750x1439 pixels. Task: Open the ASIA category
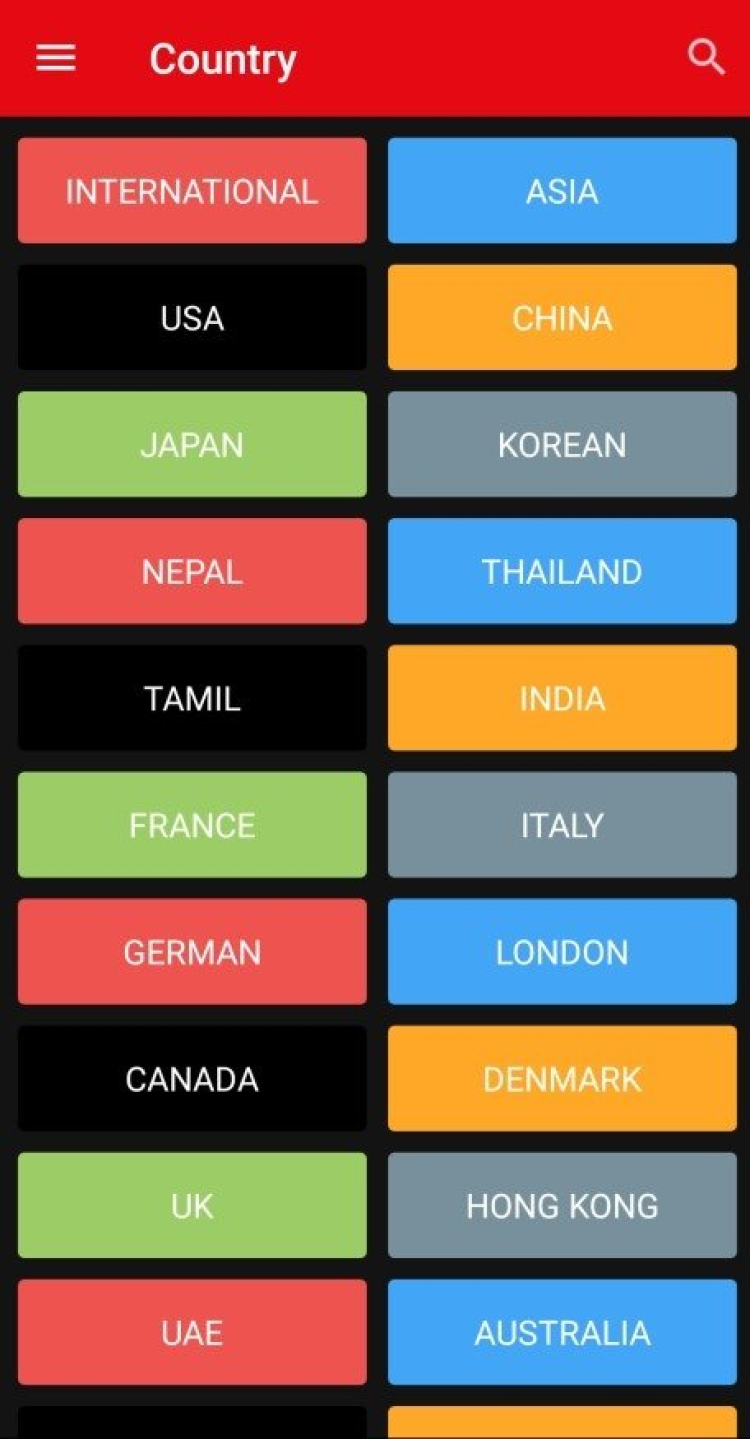[x=562, y=191]
